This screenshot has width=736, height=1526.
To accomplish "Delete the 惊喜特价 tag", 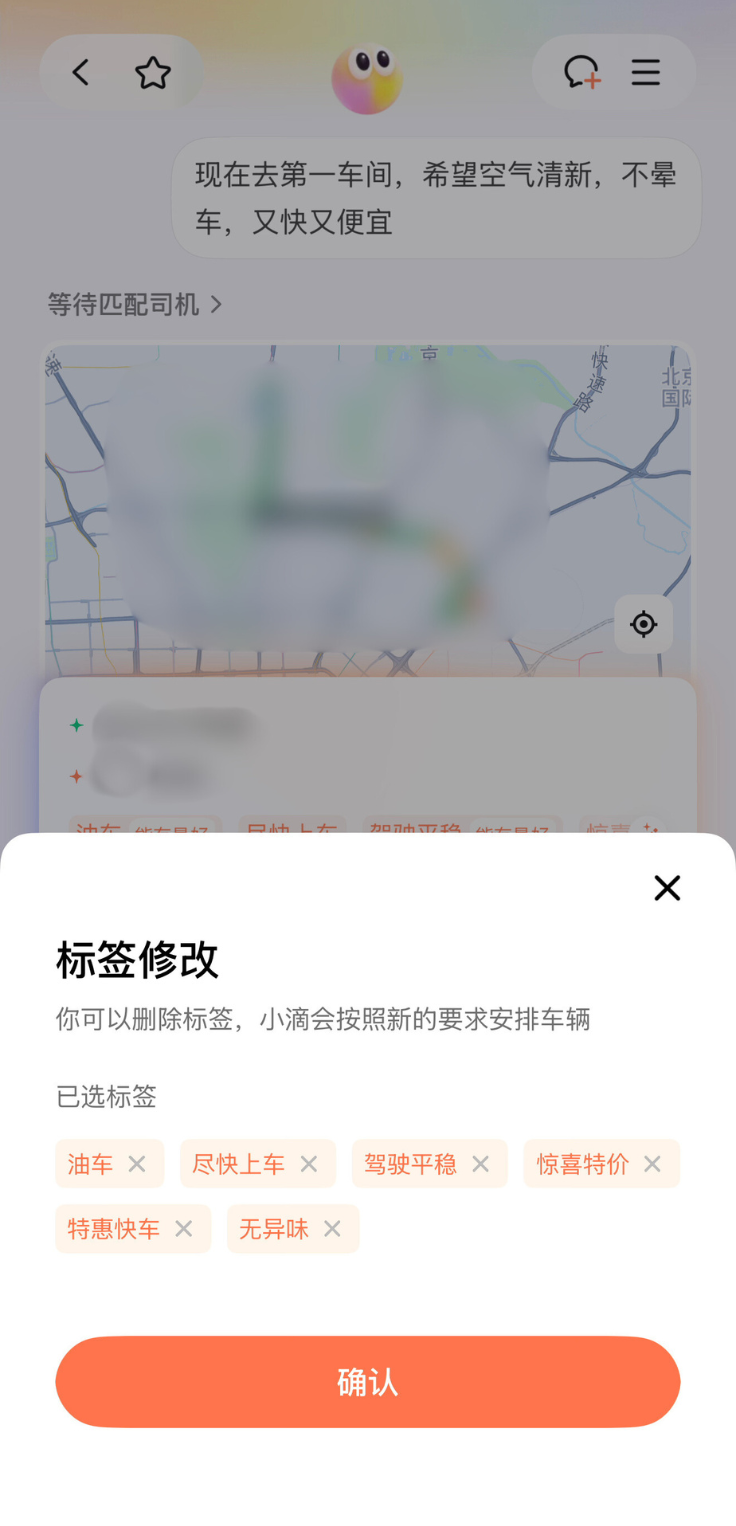I will [652, 1164].
